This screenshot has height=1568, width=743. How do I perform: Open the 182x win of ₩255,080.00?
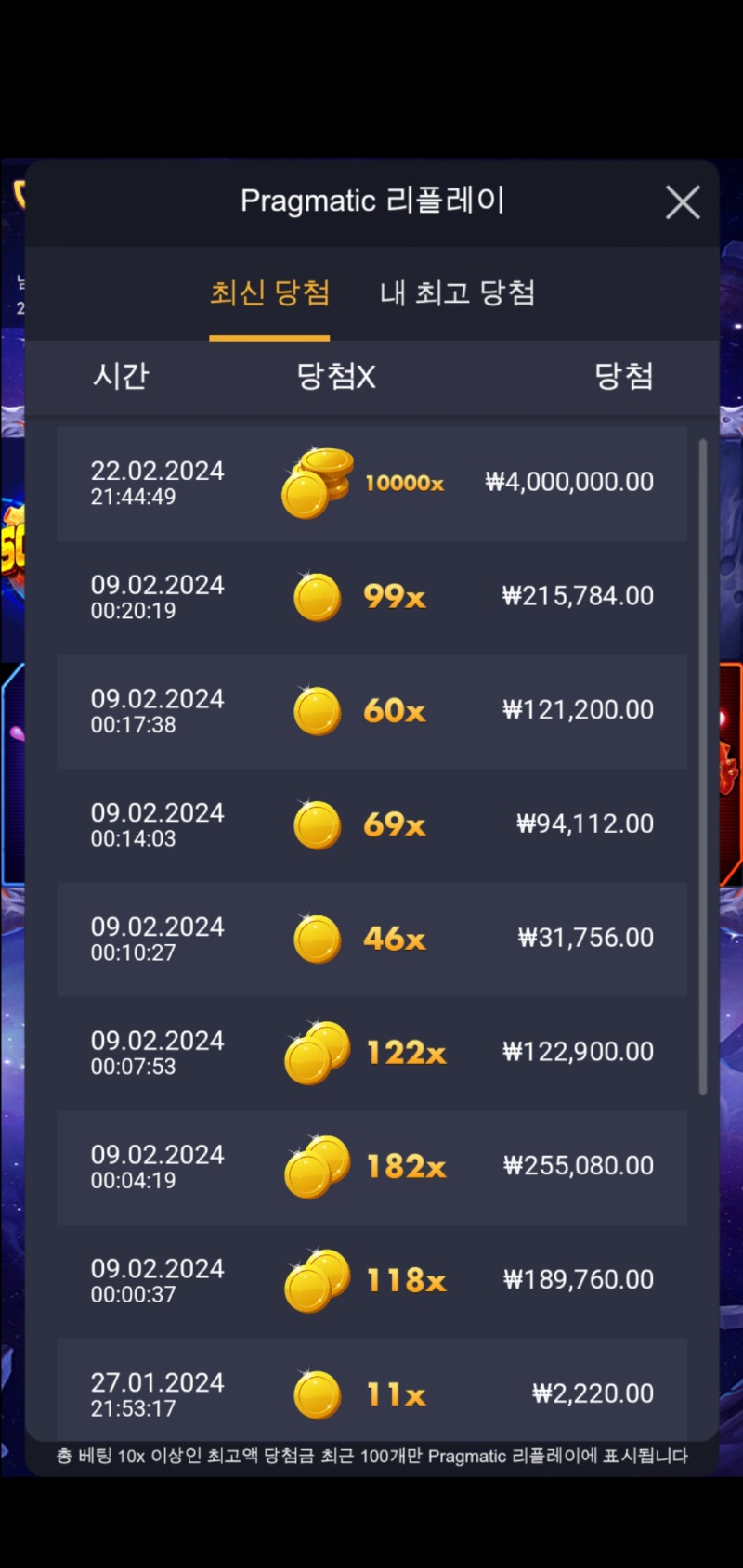click(371, 1167)
